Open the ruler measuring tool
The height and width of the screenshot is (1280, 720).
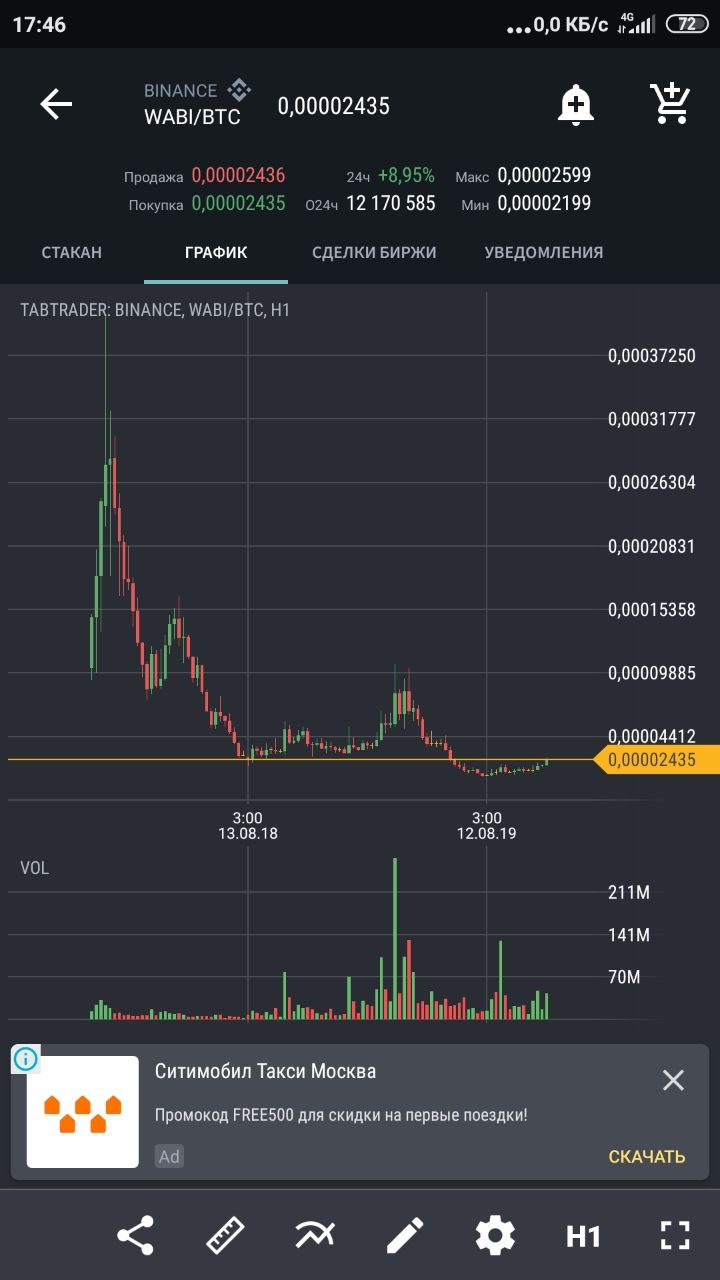pyautogui.click(x=226, y=1236)
